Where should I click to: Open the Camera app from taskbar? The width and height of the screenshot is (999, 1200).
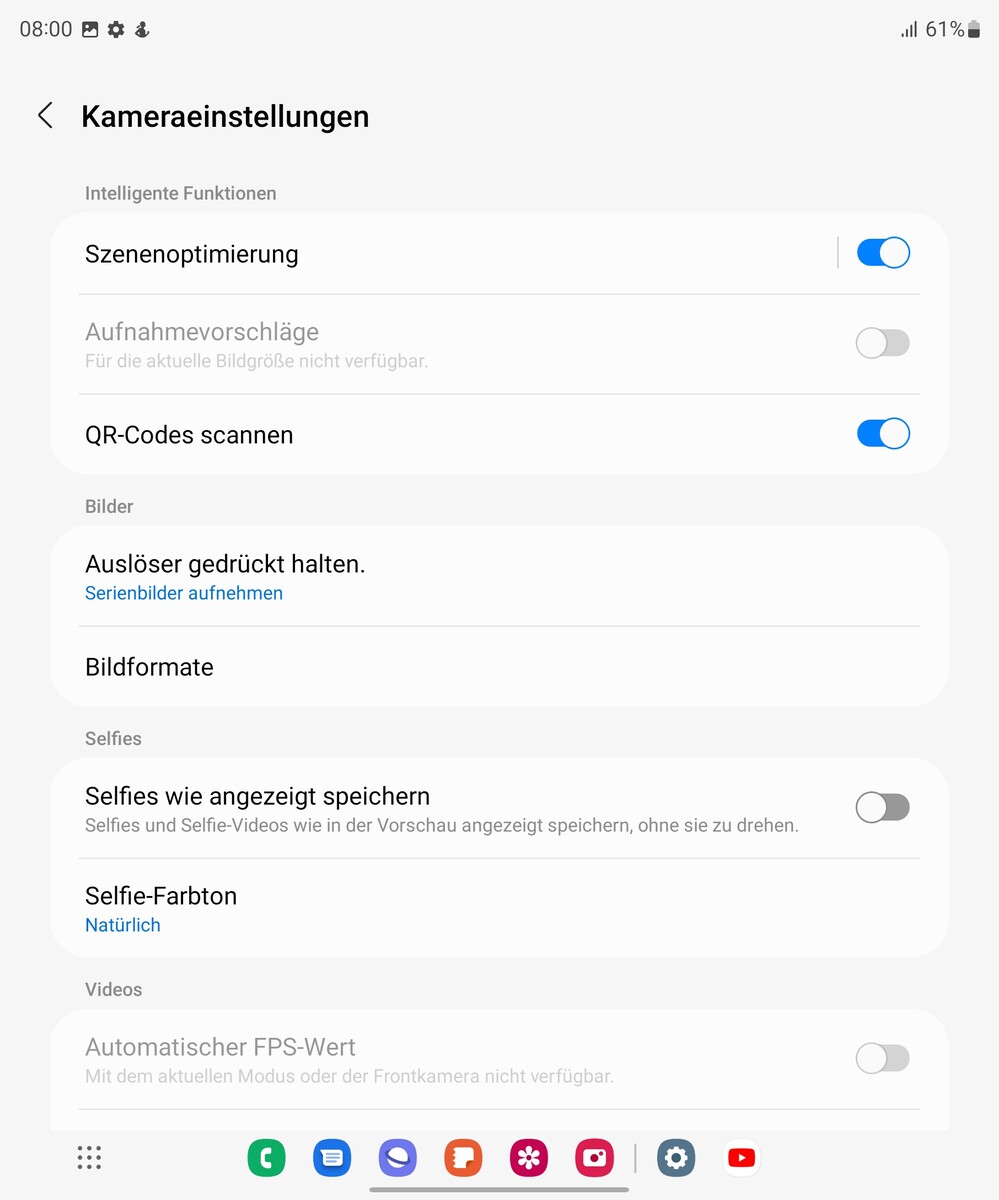(594, 1158)
